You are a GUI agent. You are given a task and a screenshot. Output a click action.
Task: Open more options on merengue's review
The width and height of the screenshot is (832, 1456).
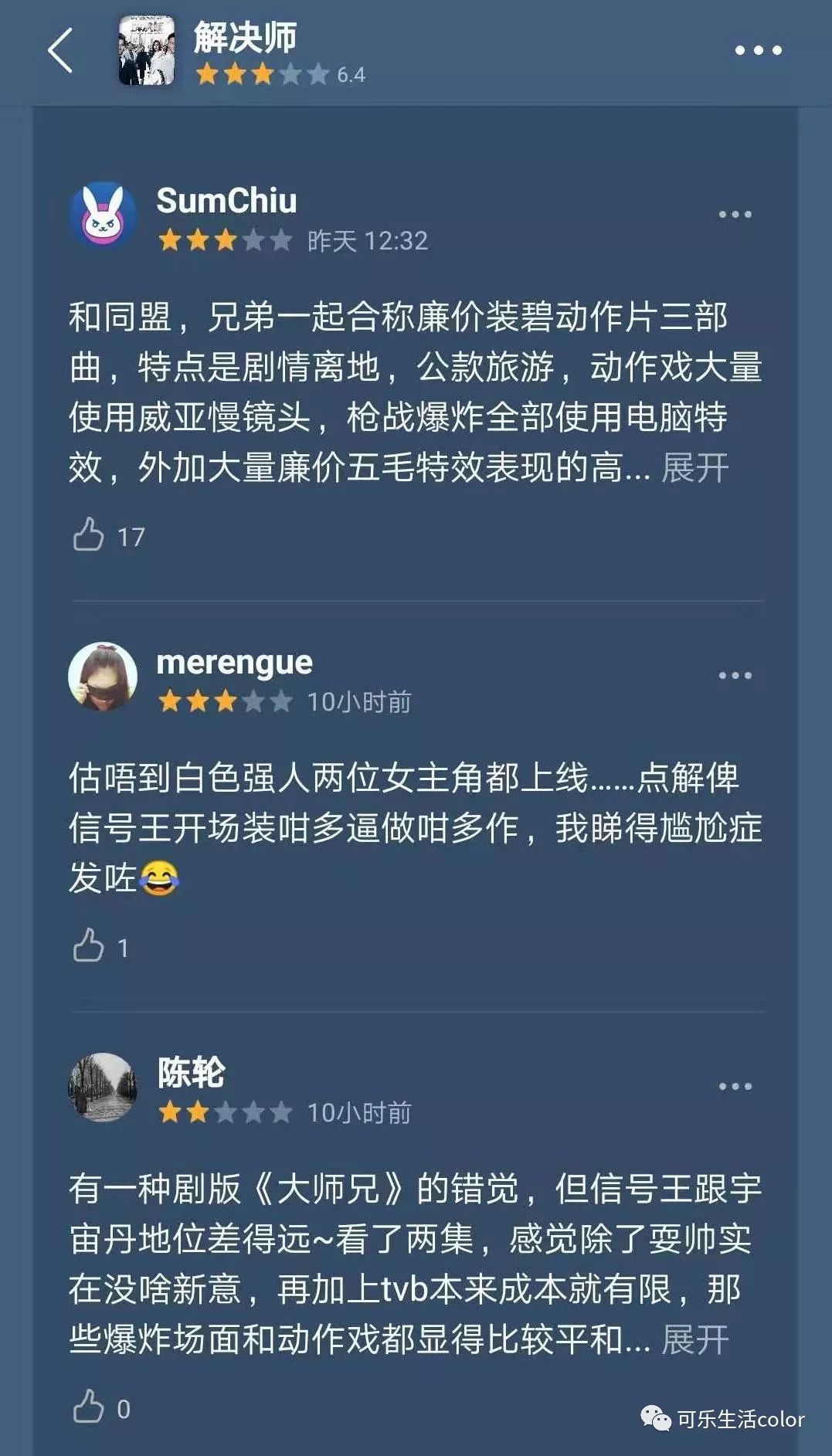pyautogui.click(x=735, y=675)
